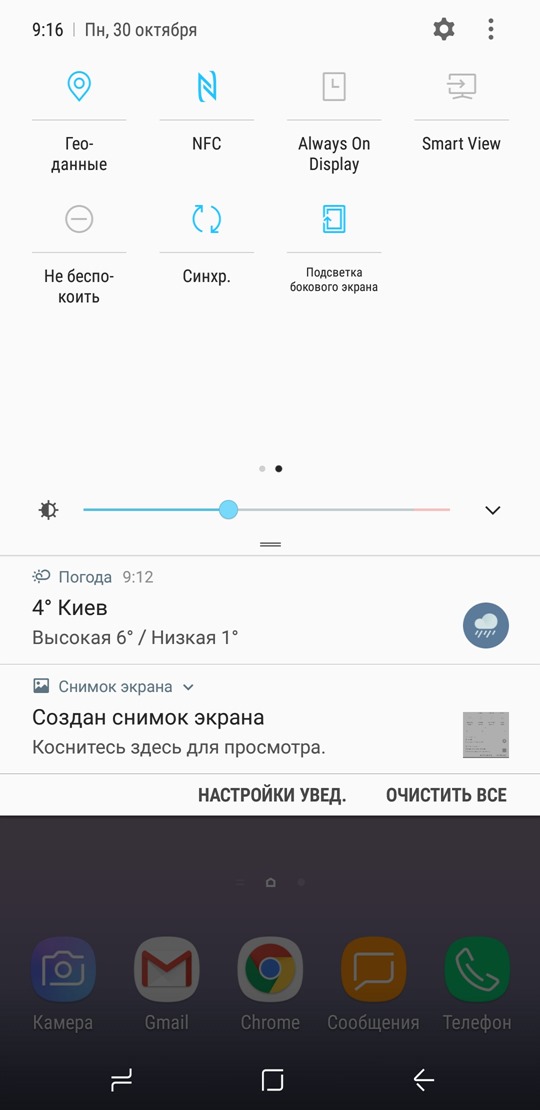Tap the back button in navigation bar
The image size is (540, 1110).
(423, 1080)
